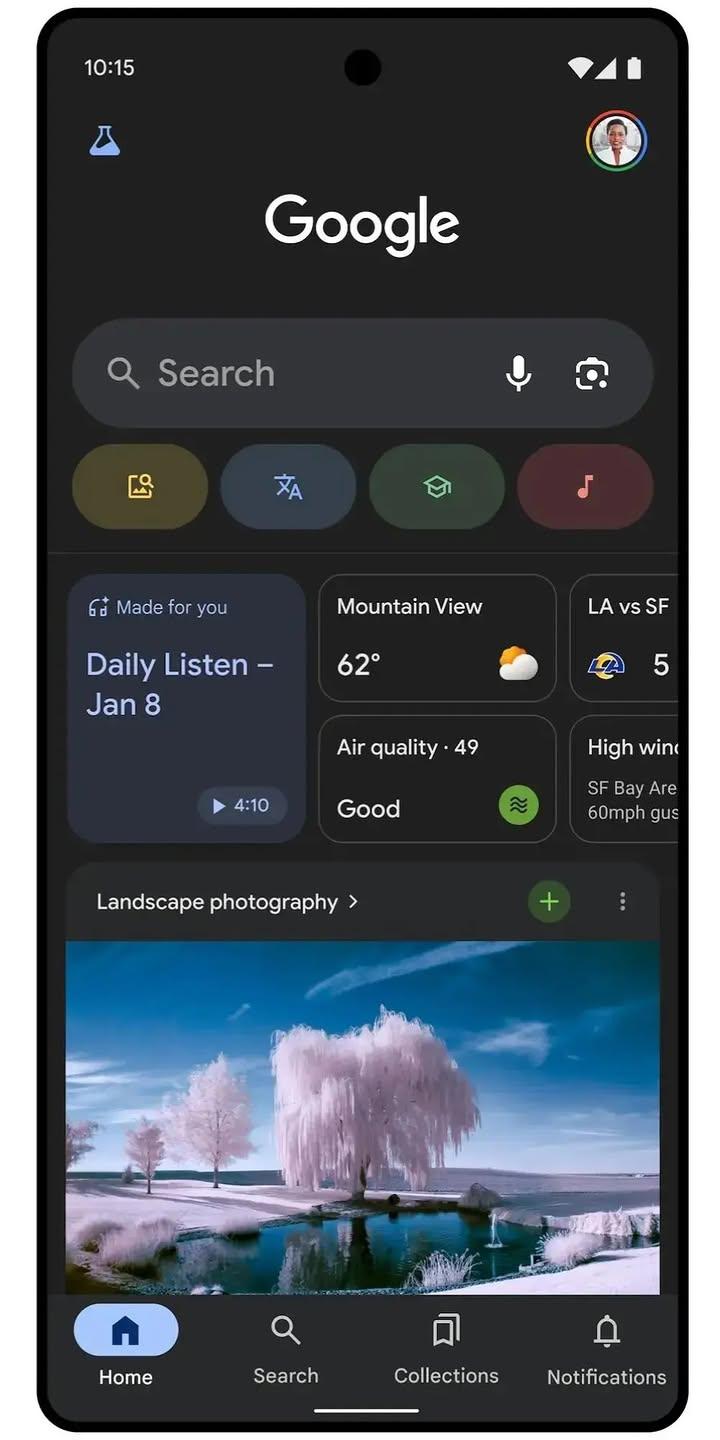The width and height of the screenshot is (720, 1440).
Task: Open the homework help graduation cap chip
Action: (437, 487)
